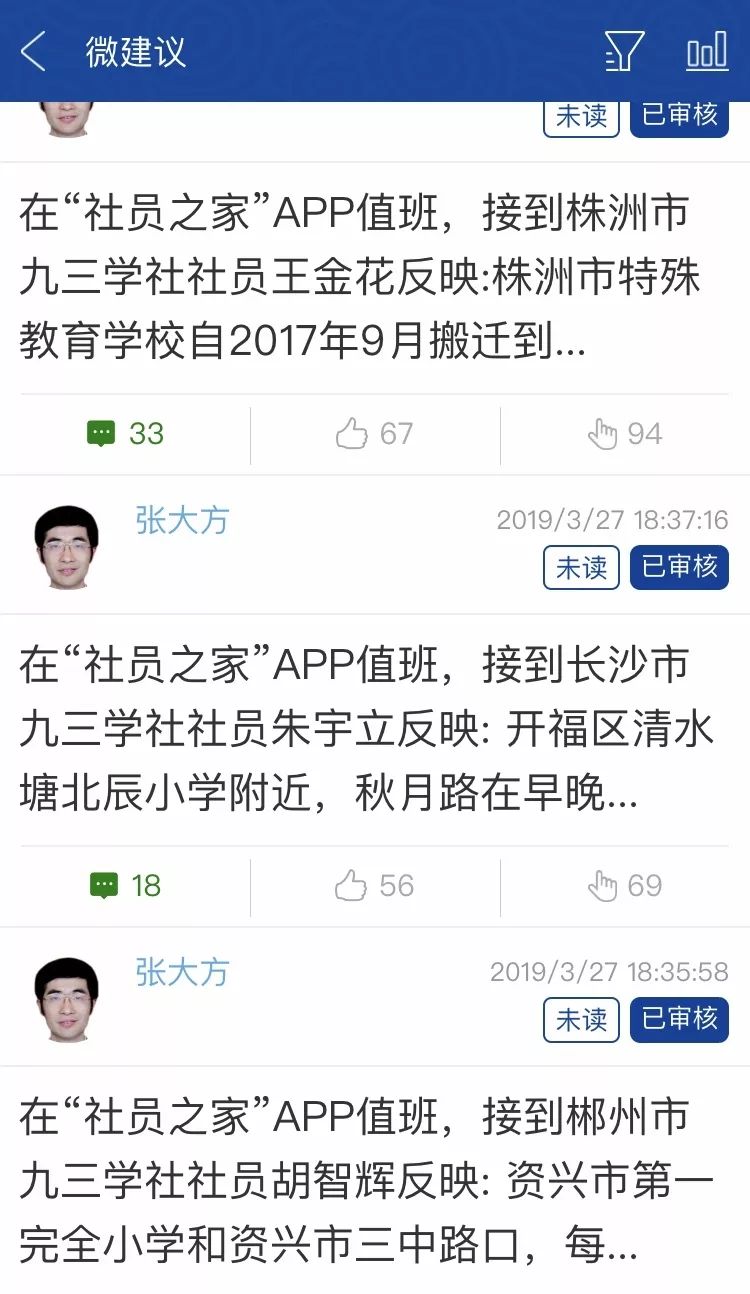View 18 comments on 长沙市 post
The height and width of the screenshot is (1294, 750).
point(126,886)
